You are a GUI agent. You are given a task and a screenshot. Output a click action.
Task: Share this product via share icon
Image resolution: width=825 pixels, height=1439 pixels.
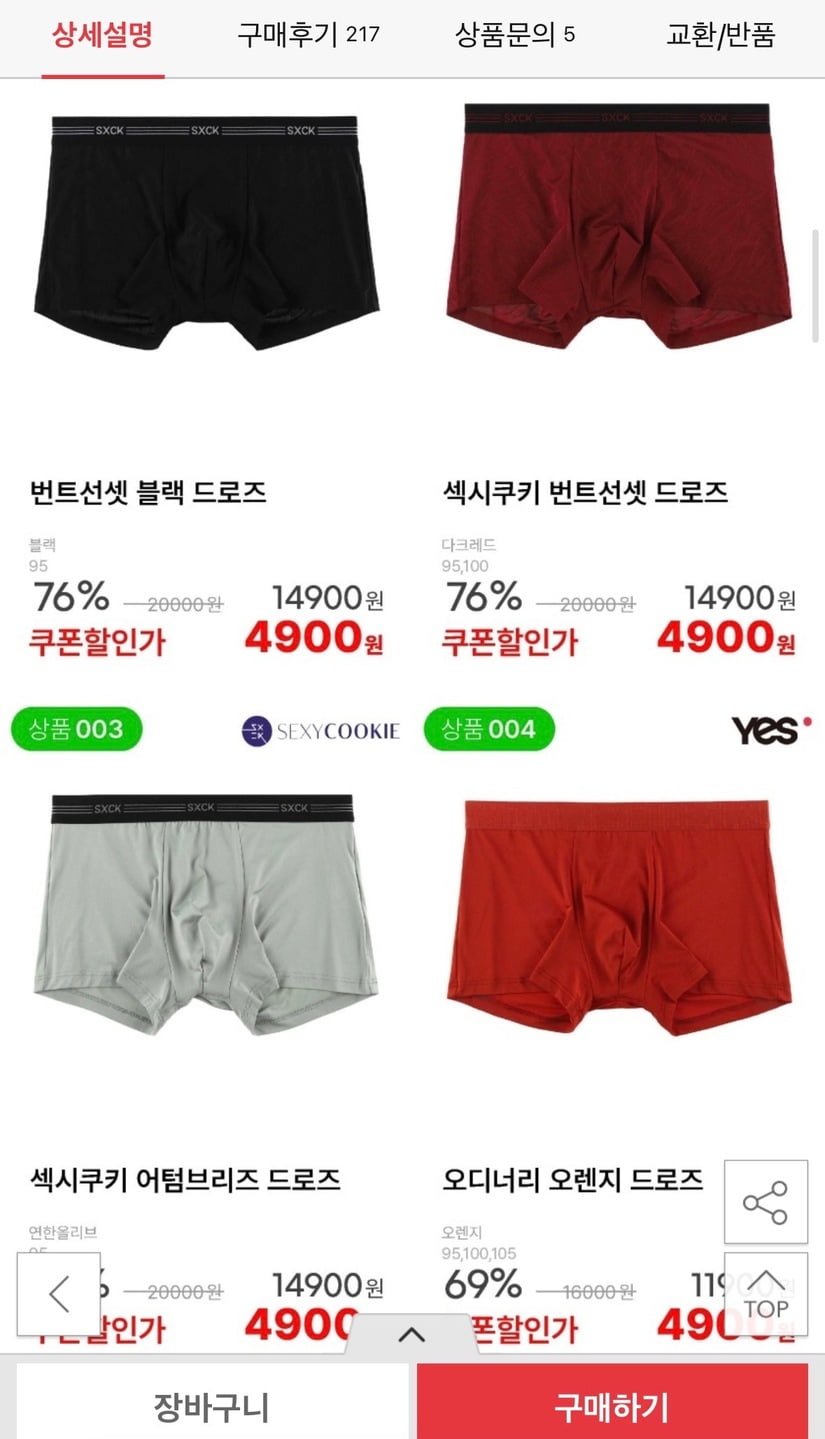click(x=766, y=1202)
